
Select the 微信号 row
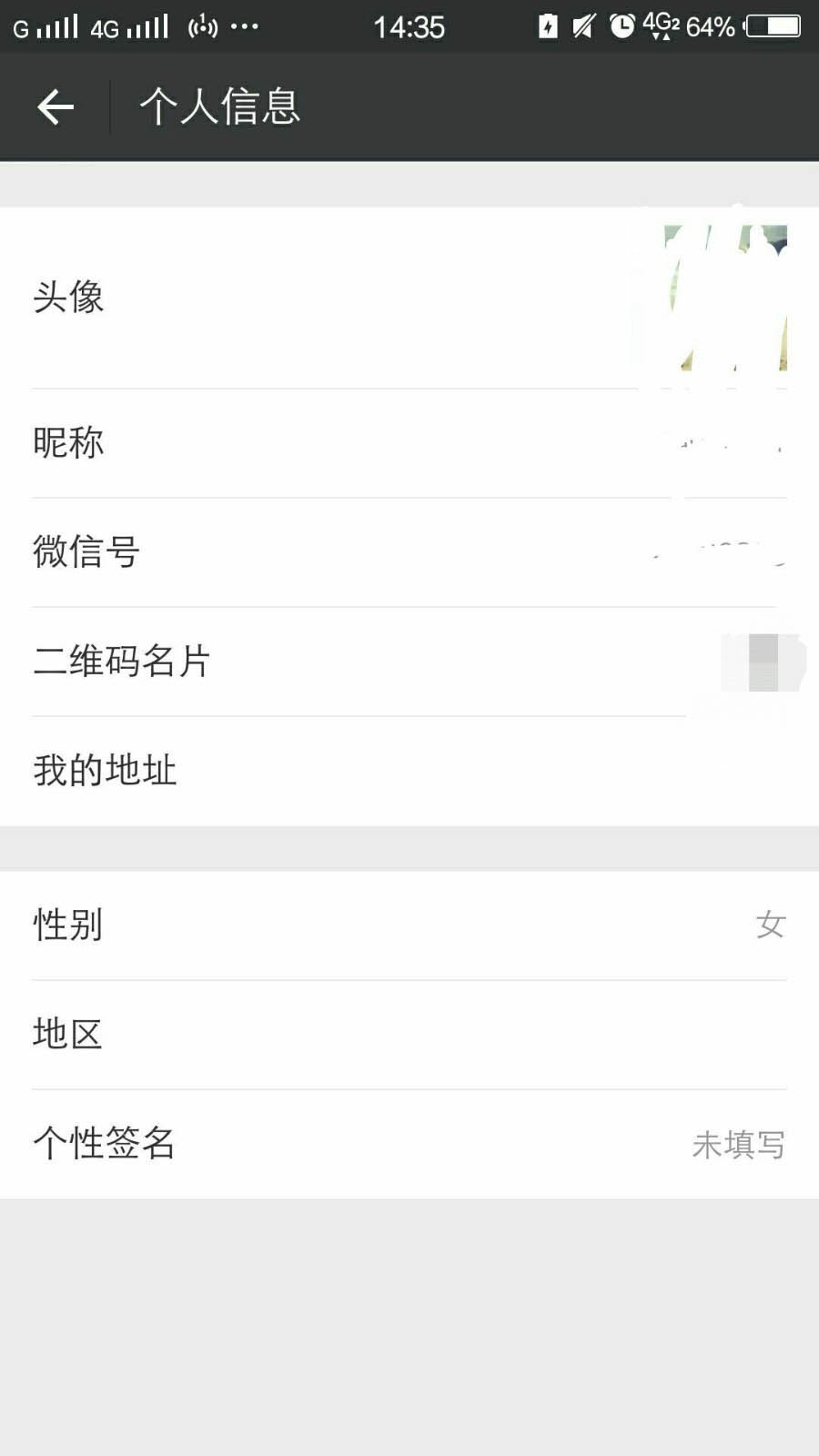(x=409, y=551)
